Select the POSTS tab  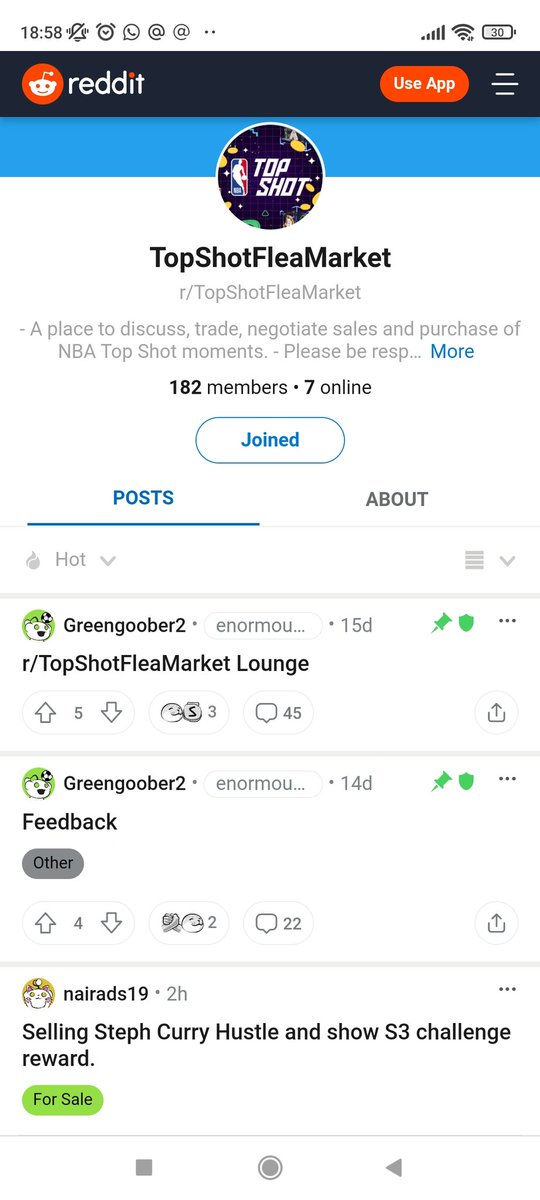click(143, 498)
